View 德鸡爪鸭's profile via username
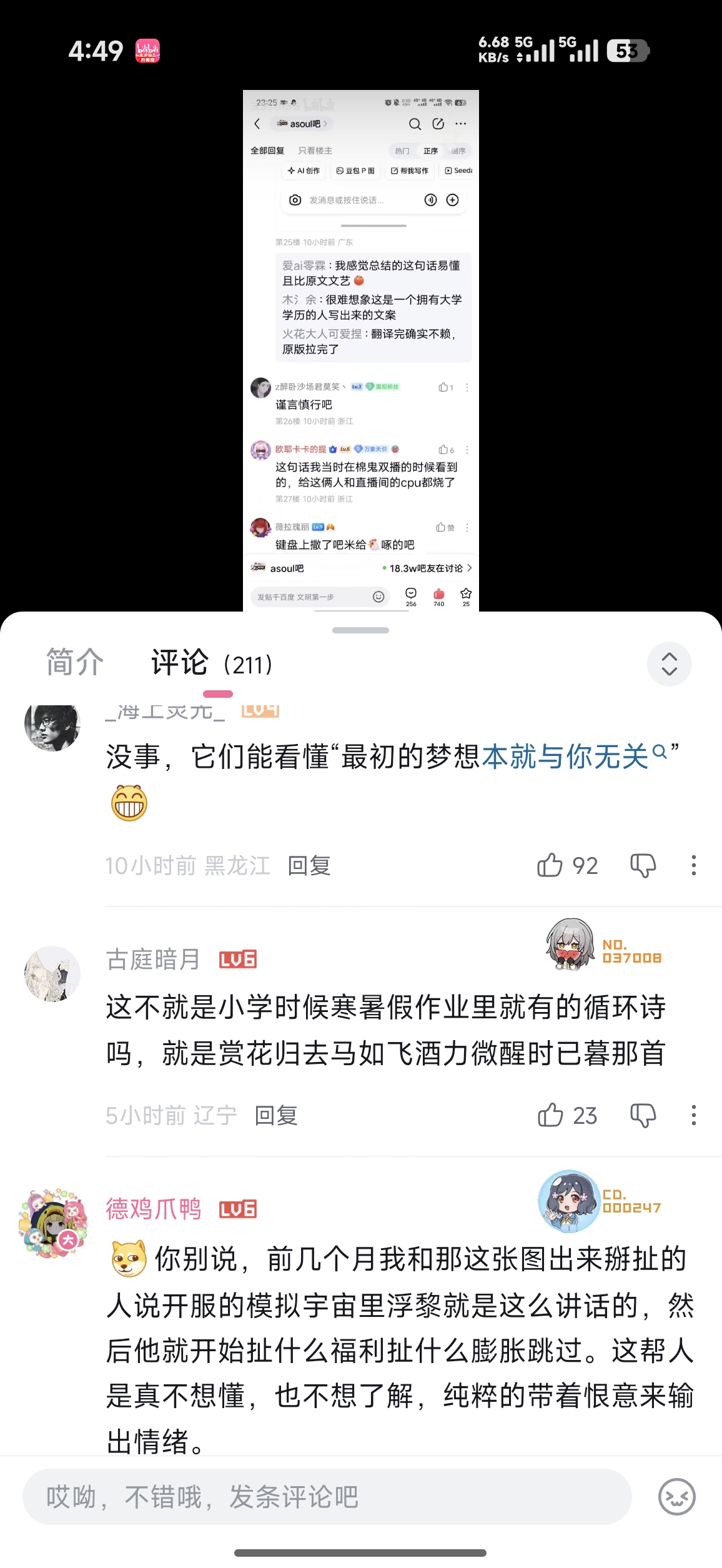722x1568 pixels. [x=154, y=1209]
